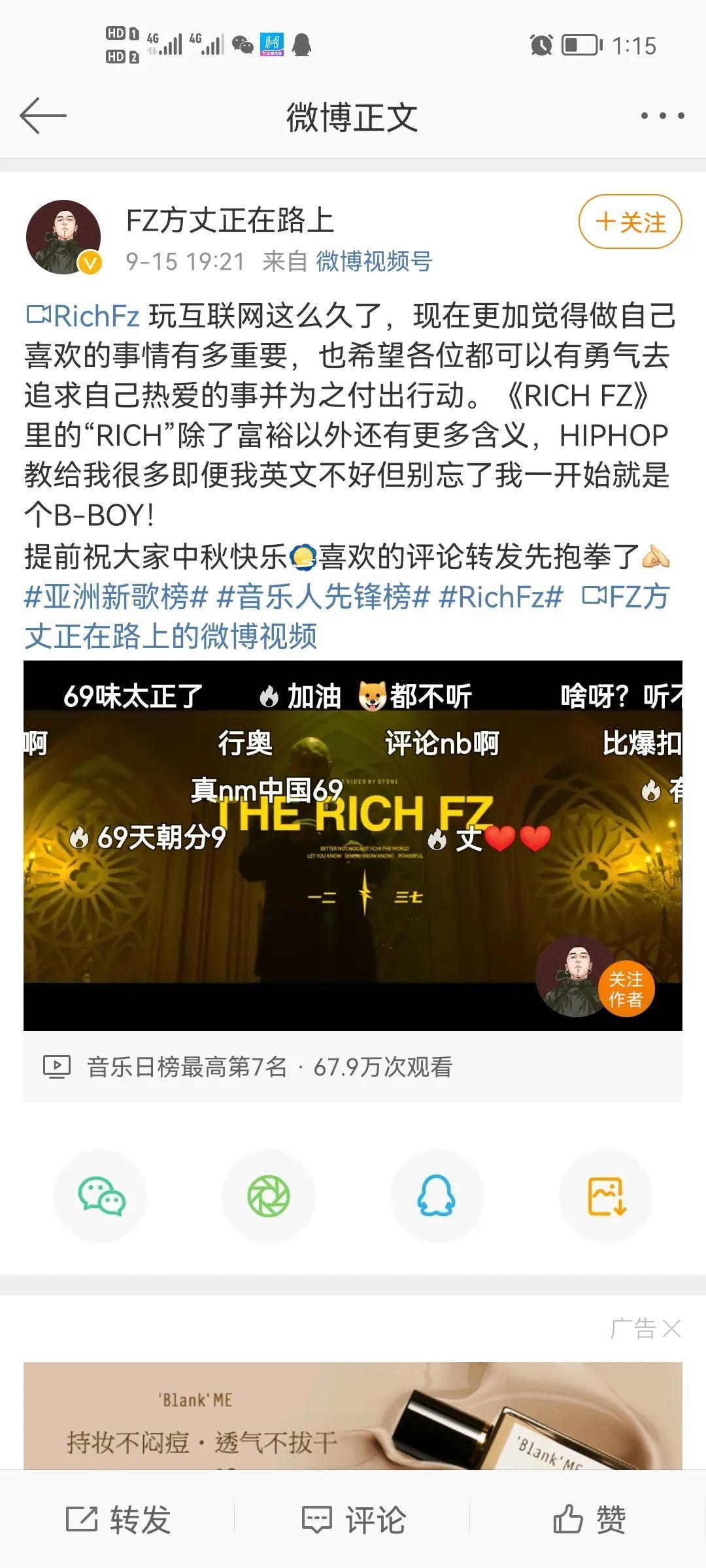The width and height of the screenshot is (706, 1568).
Task: Tap the orange 关注作者 badge on the video
Action: 626,989
